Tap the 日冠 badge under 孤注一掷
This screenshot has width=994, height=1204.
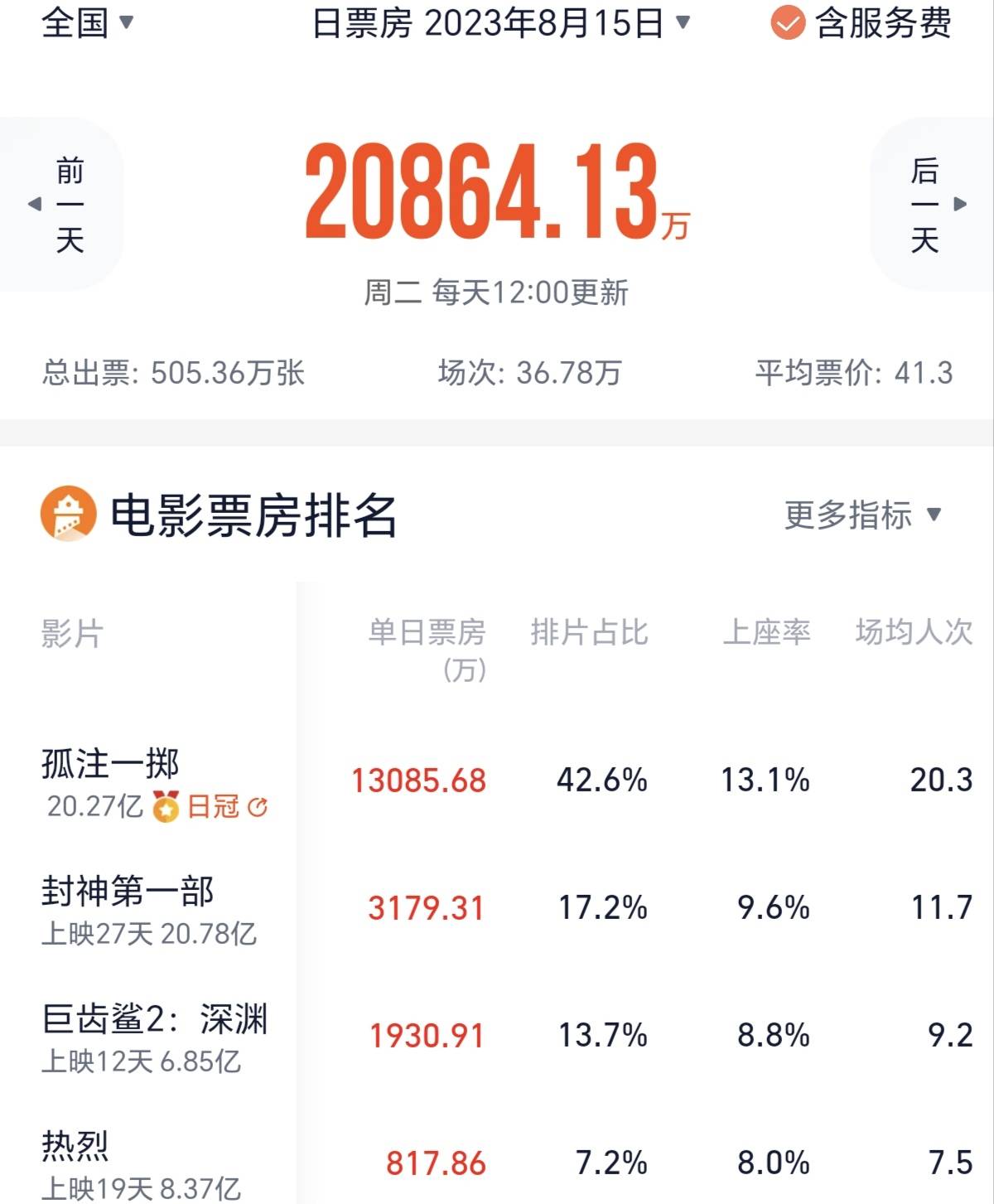[212, 806]
